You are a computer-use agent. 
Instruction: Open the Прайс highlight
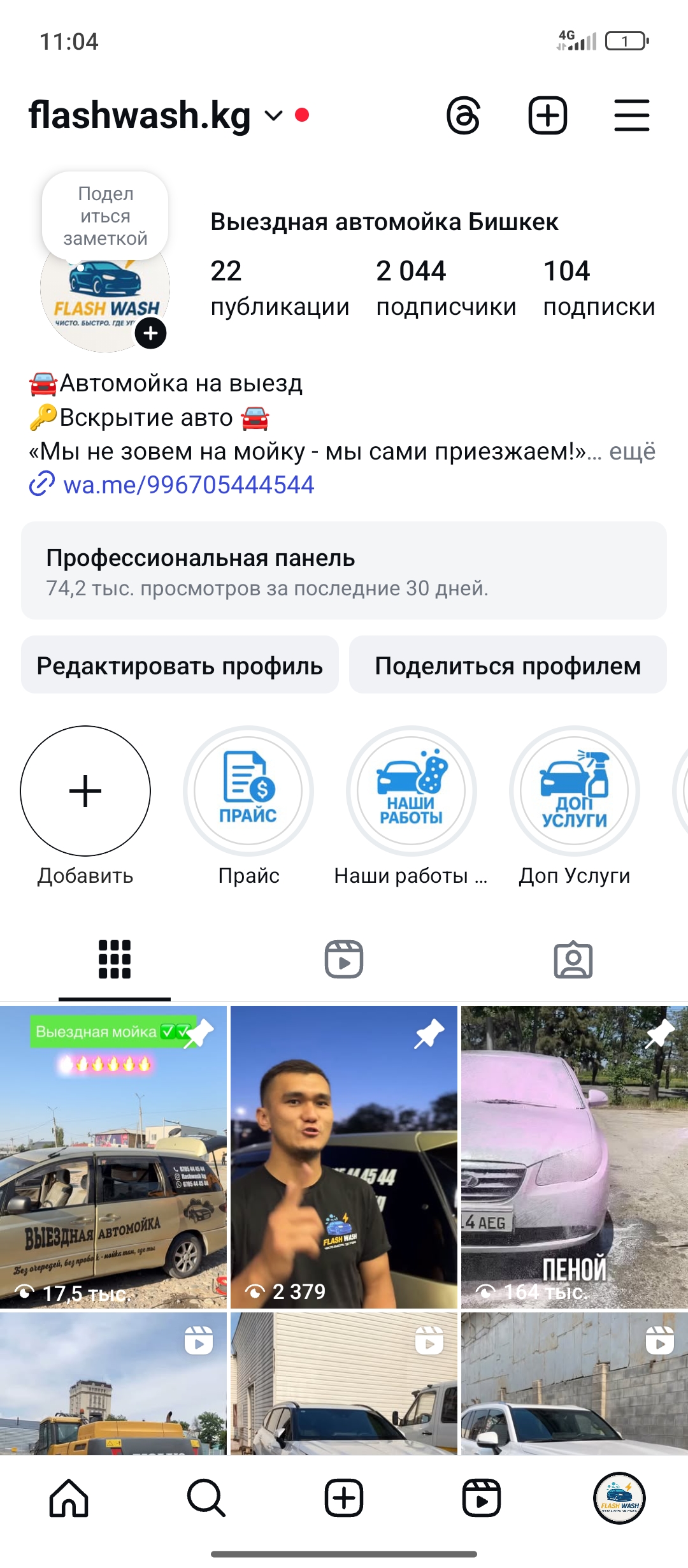click(248, 791)
